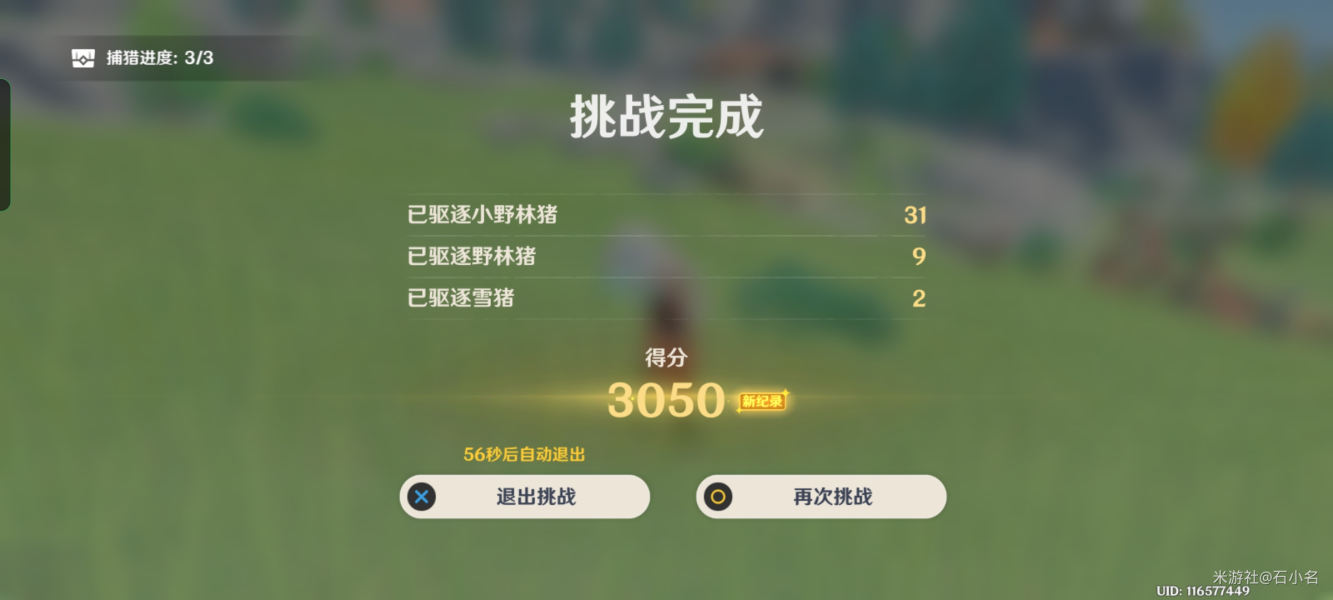
Task: Tap 退出挑战 to exit the challenge
Action: click(x=525, y=497)
